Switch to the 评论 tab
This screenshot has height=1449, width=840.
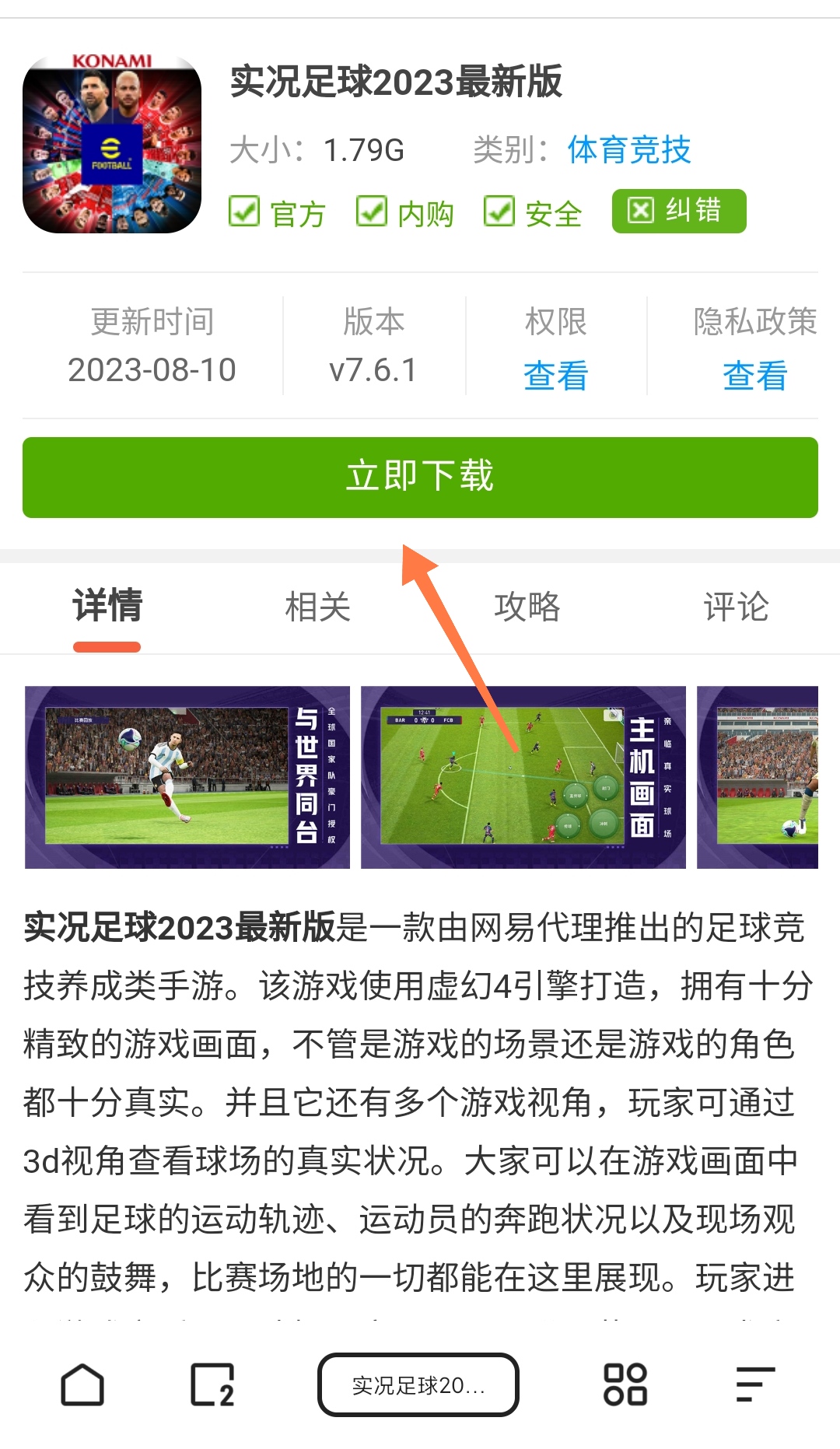(x=736, y=607)
